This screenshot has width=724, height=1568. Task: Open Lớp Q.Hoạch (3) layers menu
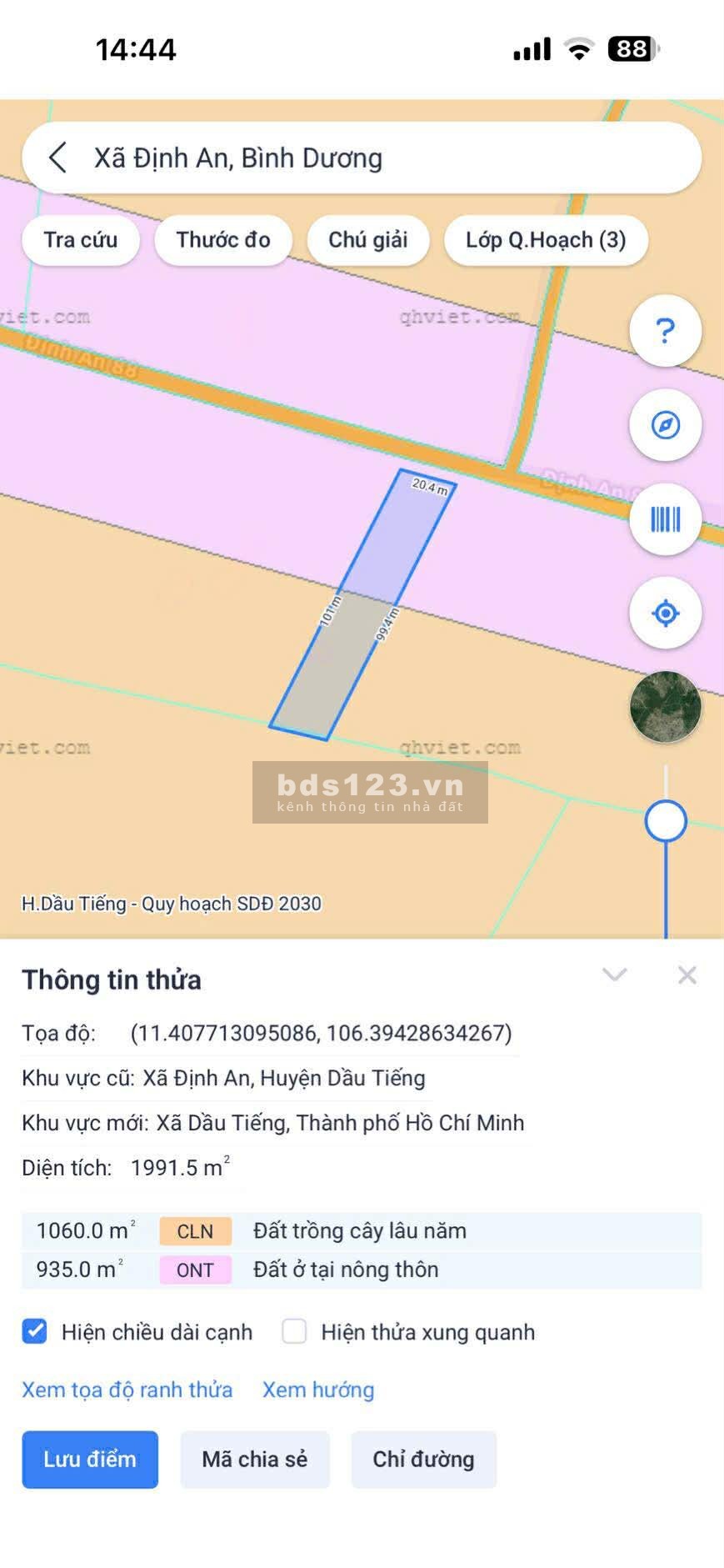546,240
